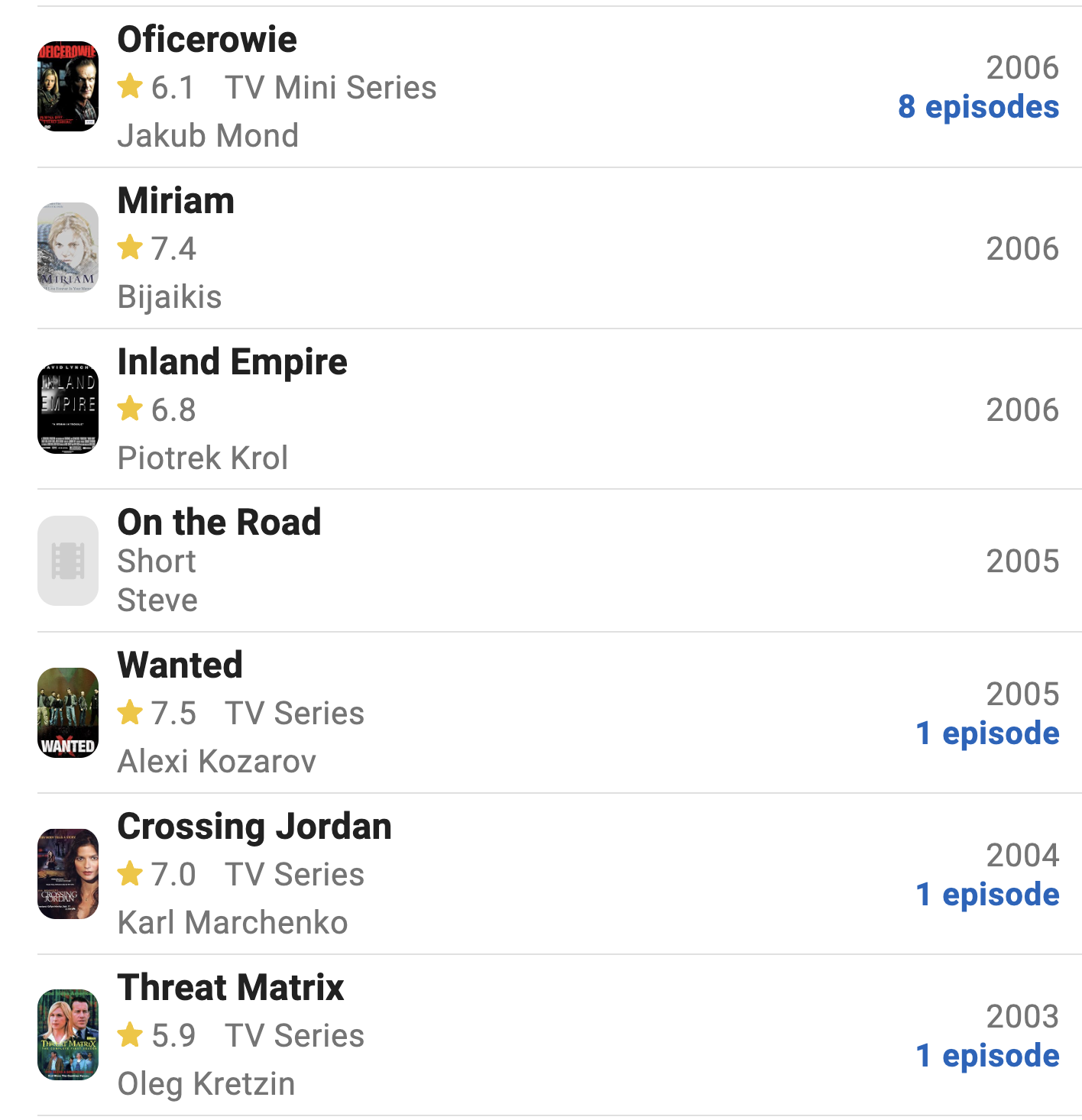Open the Threat Matrix series entry

point(231,988)
